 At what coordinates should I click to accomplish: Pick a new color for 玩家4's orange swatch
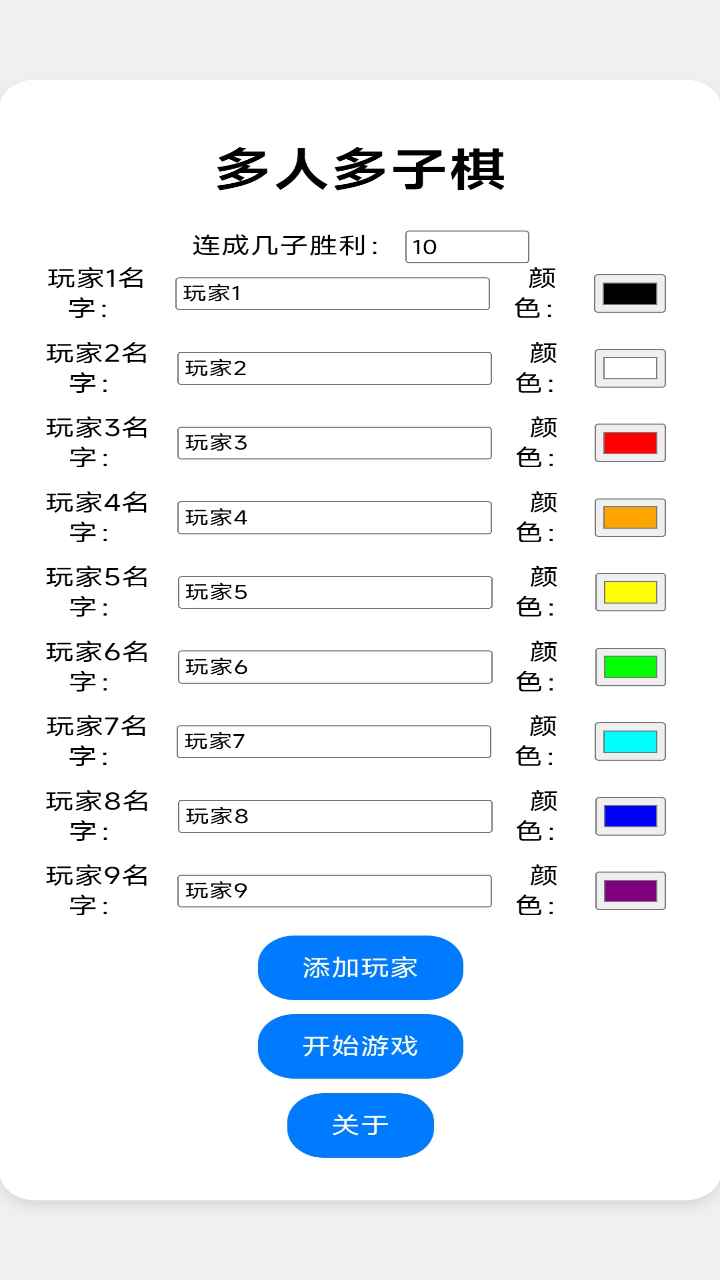[629, 517]
